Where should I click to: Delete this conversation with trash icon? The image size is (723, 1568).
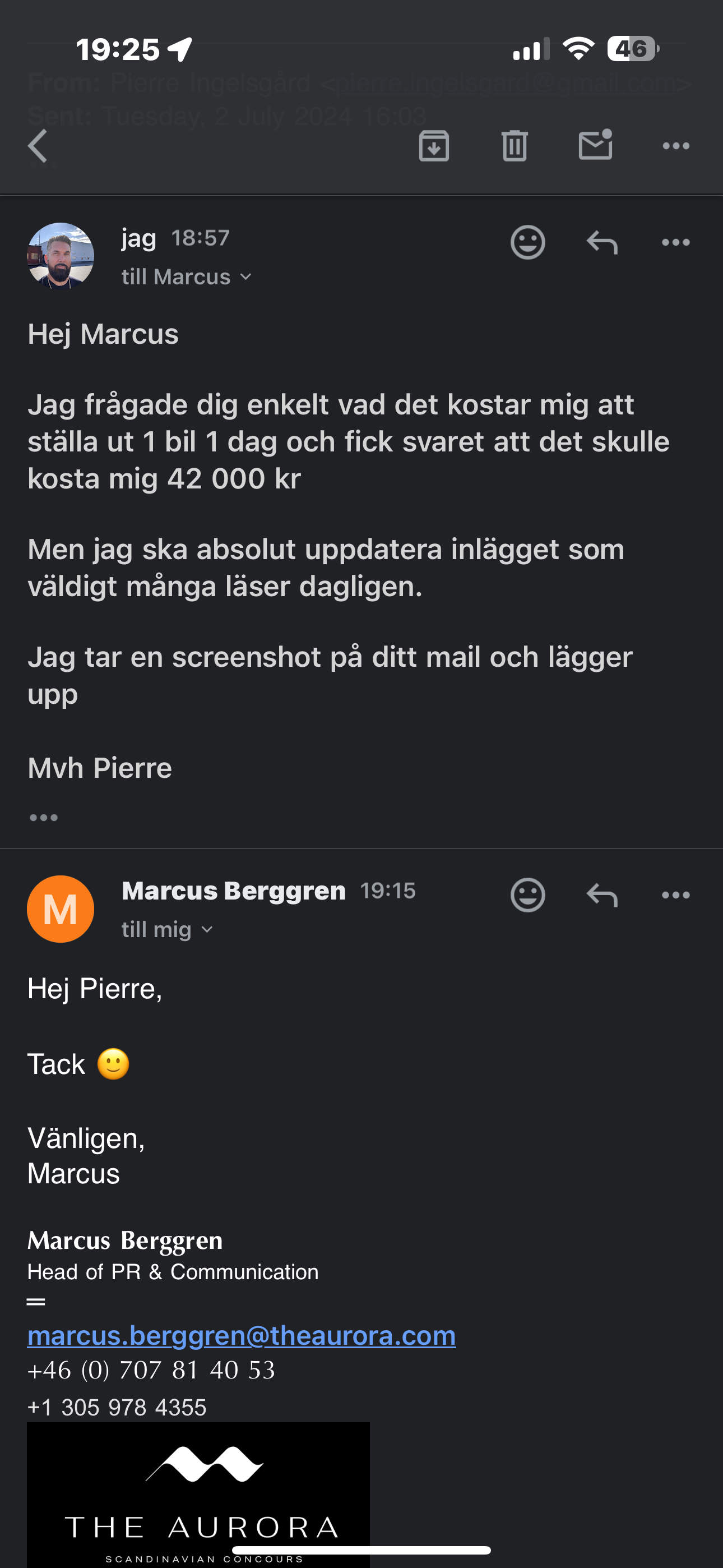(x=515, y=146)
